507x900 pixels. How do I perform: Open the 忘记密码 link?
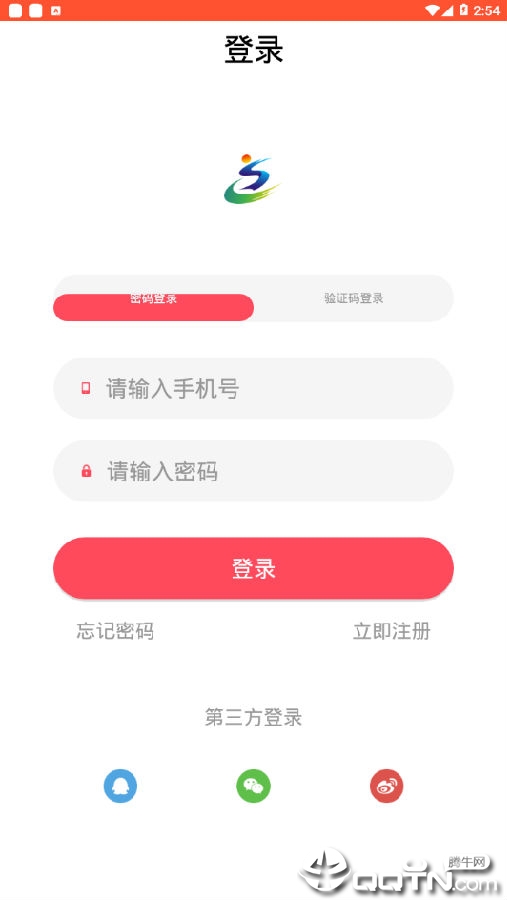click(x=115, y=631)
